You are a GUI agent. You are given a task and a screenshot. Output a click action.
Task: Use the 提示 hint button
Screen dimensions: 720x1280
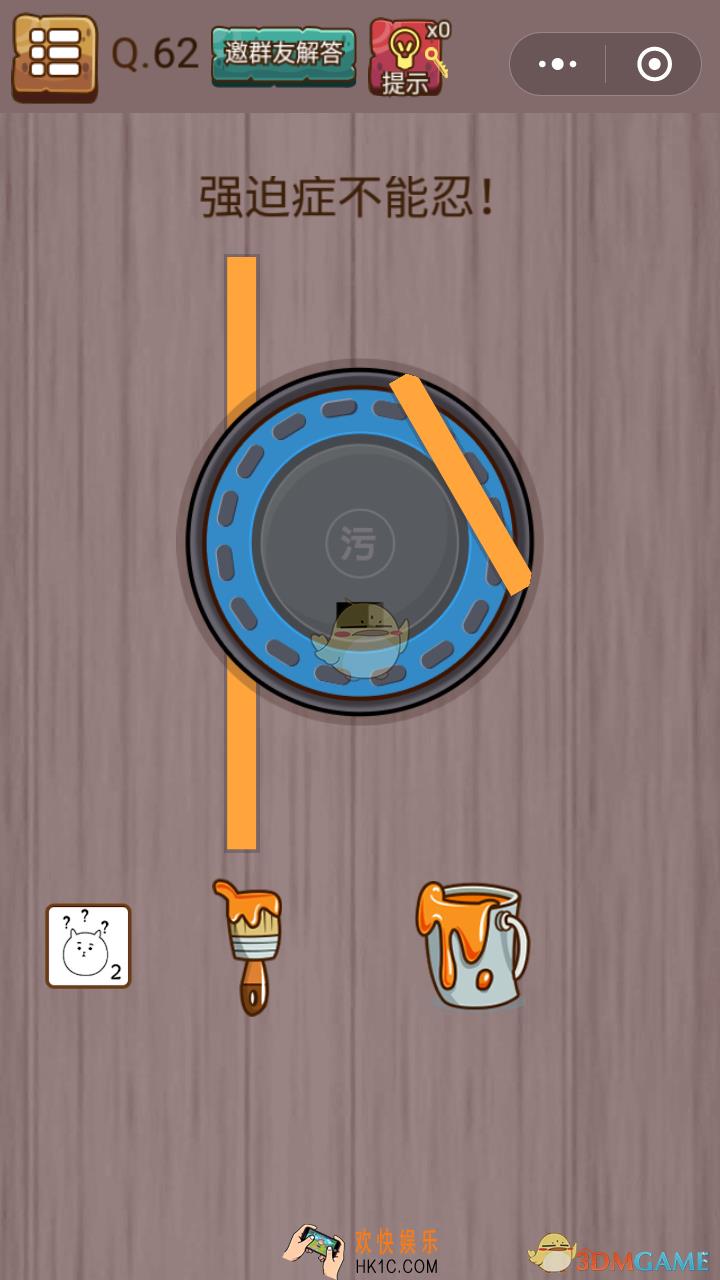click(406, 58)
